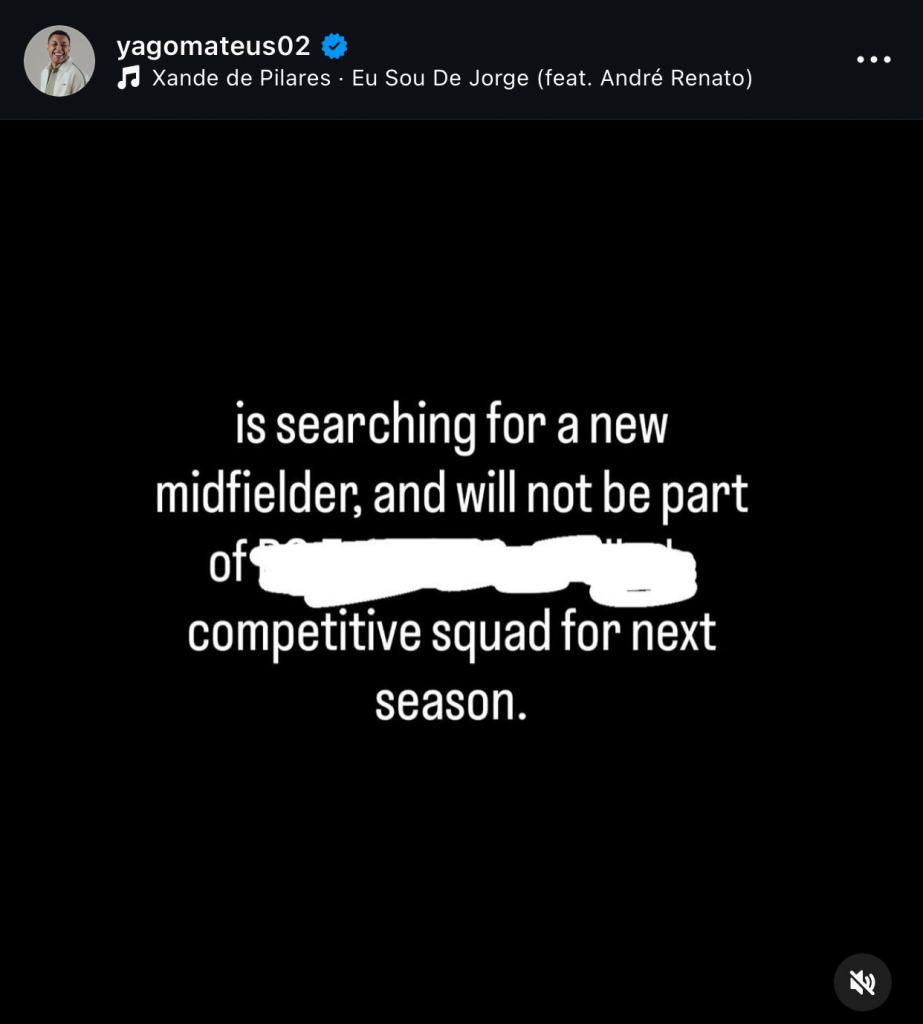Open the three-dot more options menu
The width and height of the screenshot is (923, 1024).
click(x=873, y=60)
